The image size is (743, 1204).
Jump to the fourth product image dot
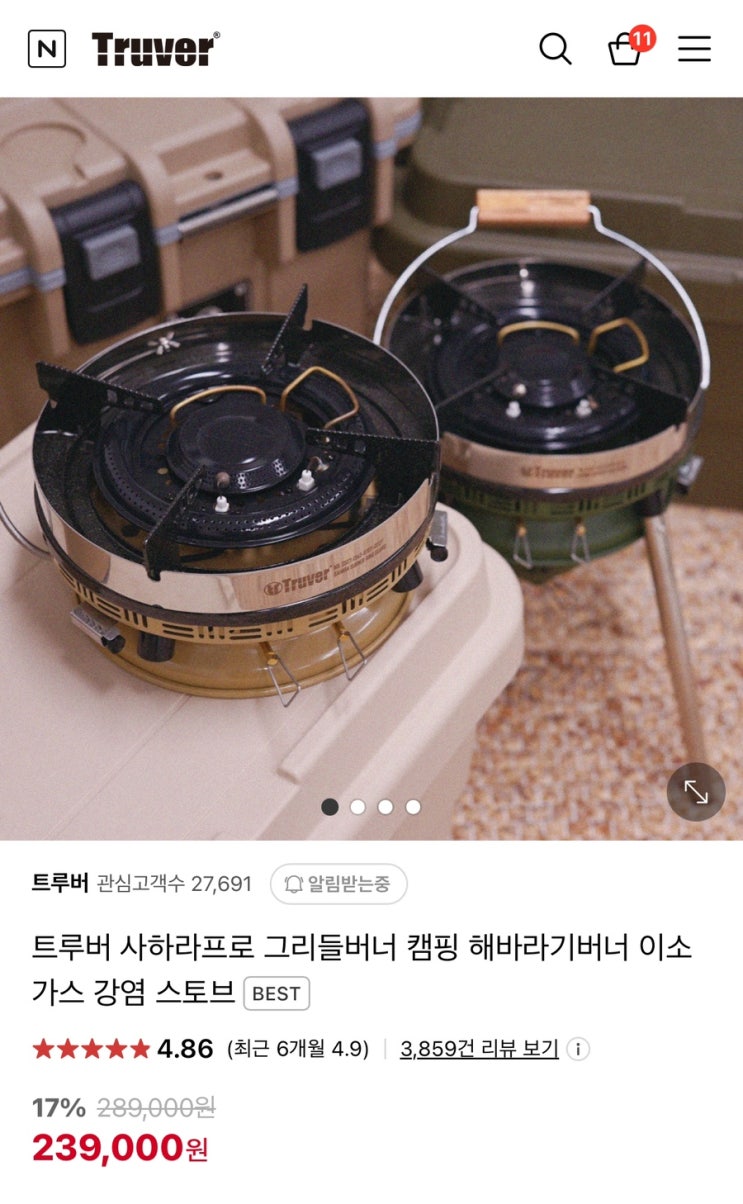(413, 807)
